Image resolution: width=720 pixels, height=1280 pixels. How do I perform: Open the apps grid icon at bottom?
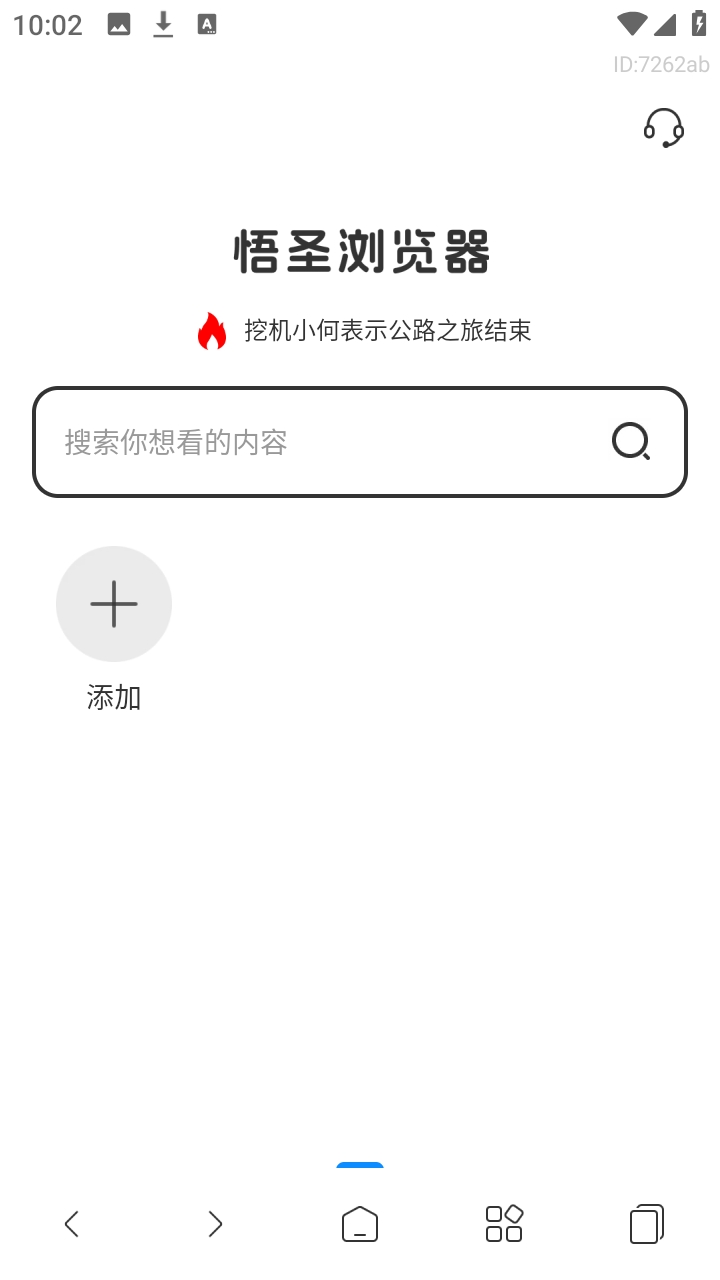coord(504,1223)
